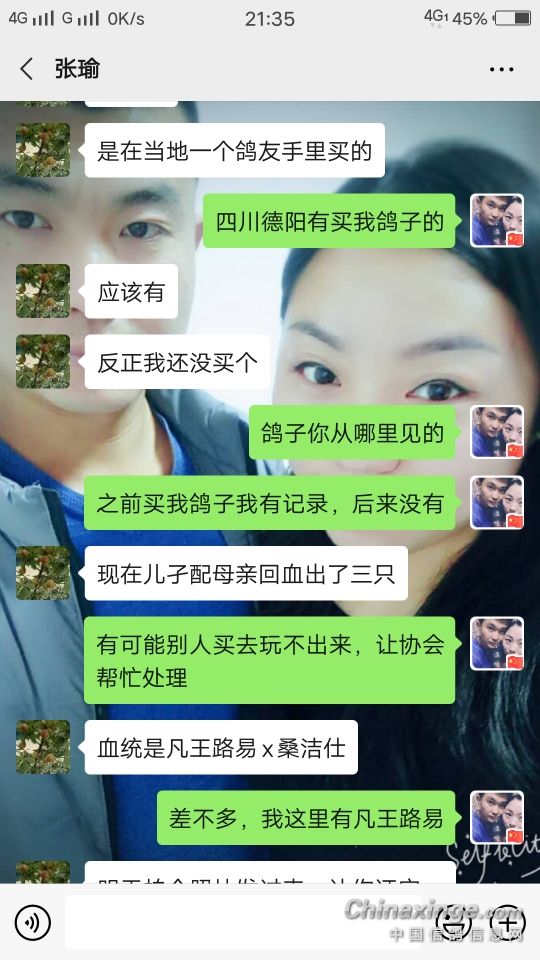Open my avatar beside 鸽子你从哪里见的

tap(497, 432)
